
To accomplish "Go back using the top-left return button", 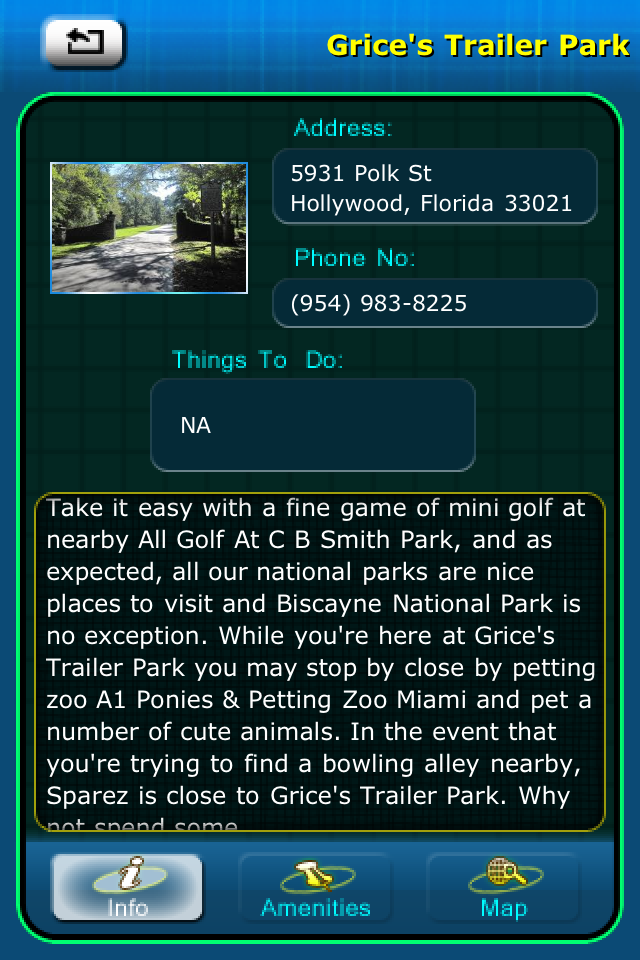I will [x=83, y=42].
